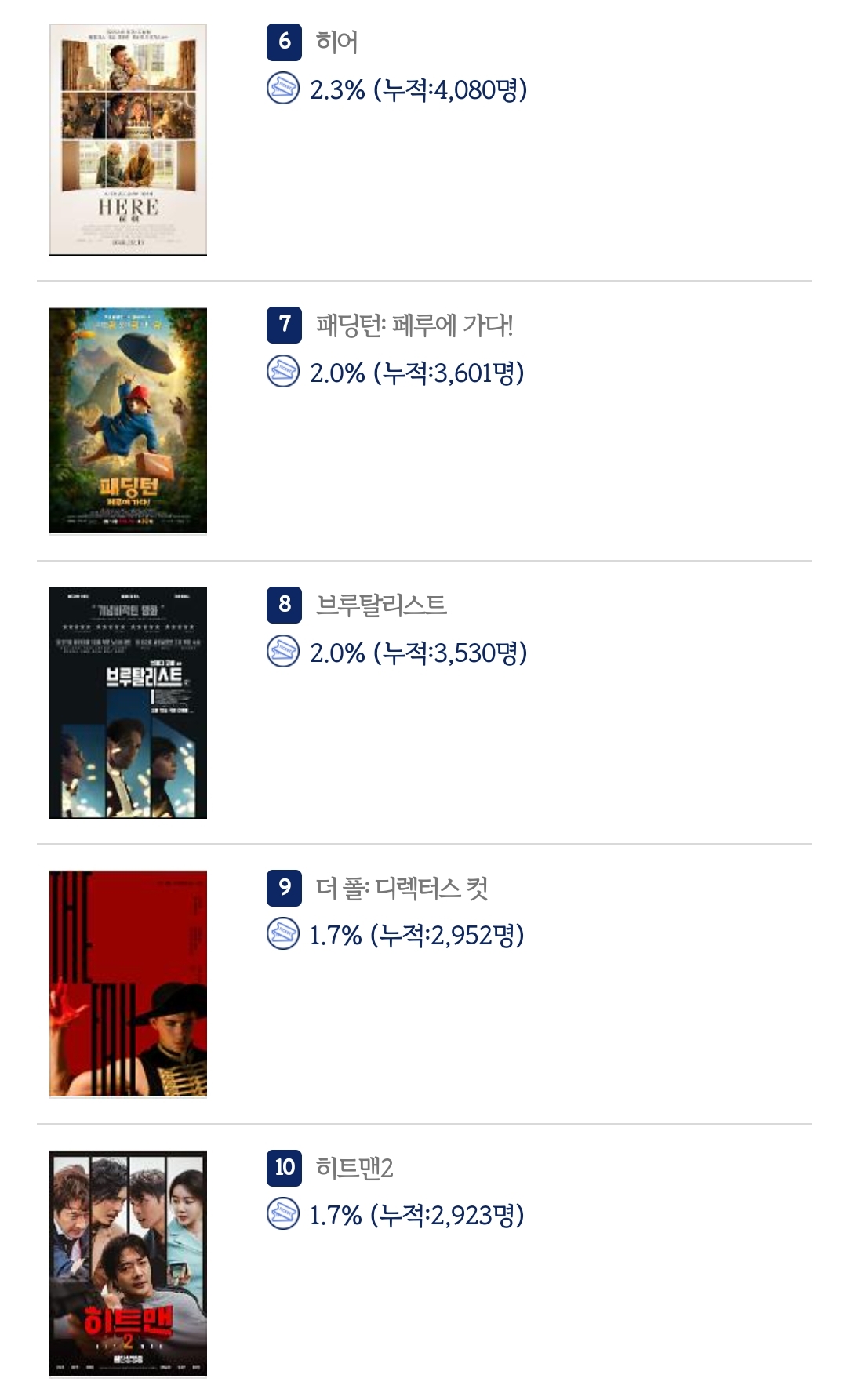Select the 히트맨2 title link
Viewport: 847px width, 1400px height.
tap(354, 1168)
